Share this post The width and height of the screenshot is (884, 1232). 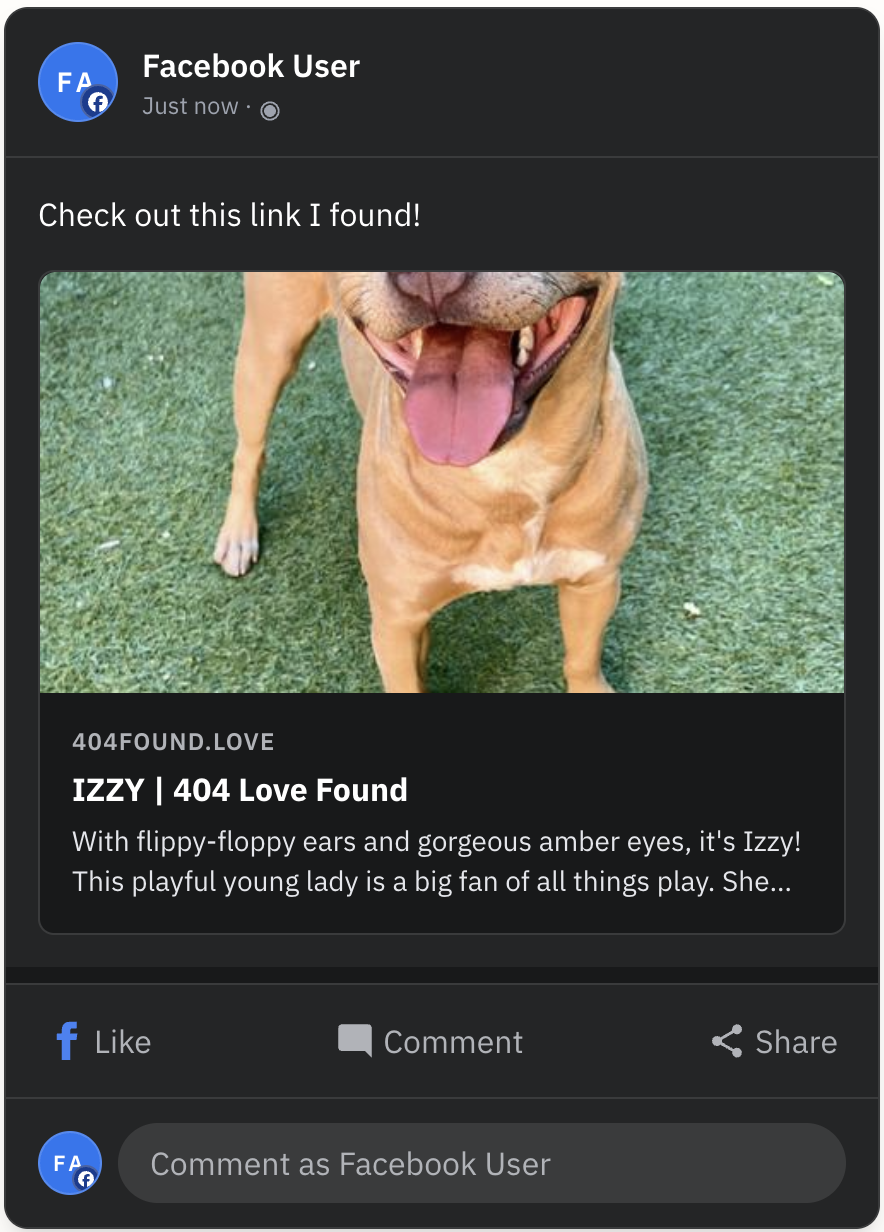pyautogui.click(x=774, y=1042)
